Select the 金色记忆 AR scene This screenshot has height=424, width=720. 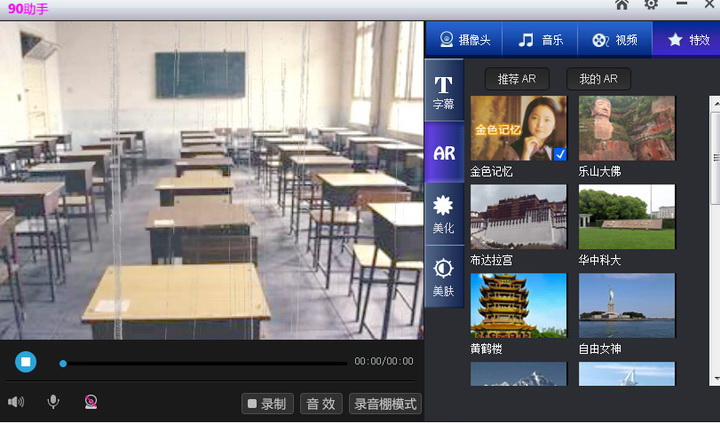click(x=518, y=128)
